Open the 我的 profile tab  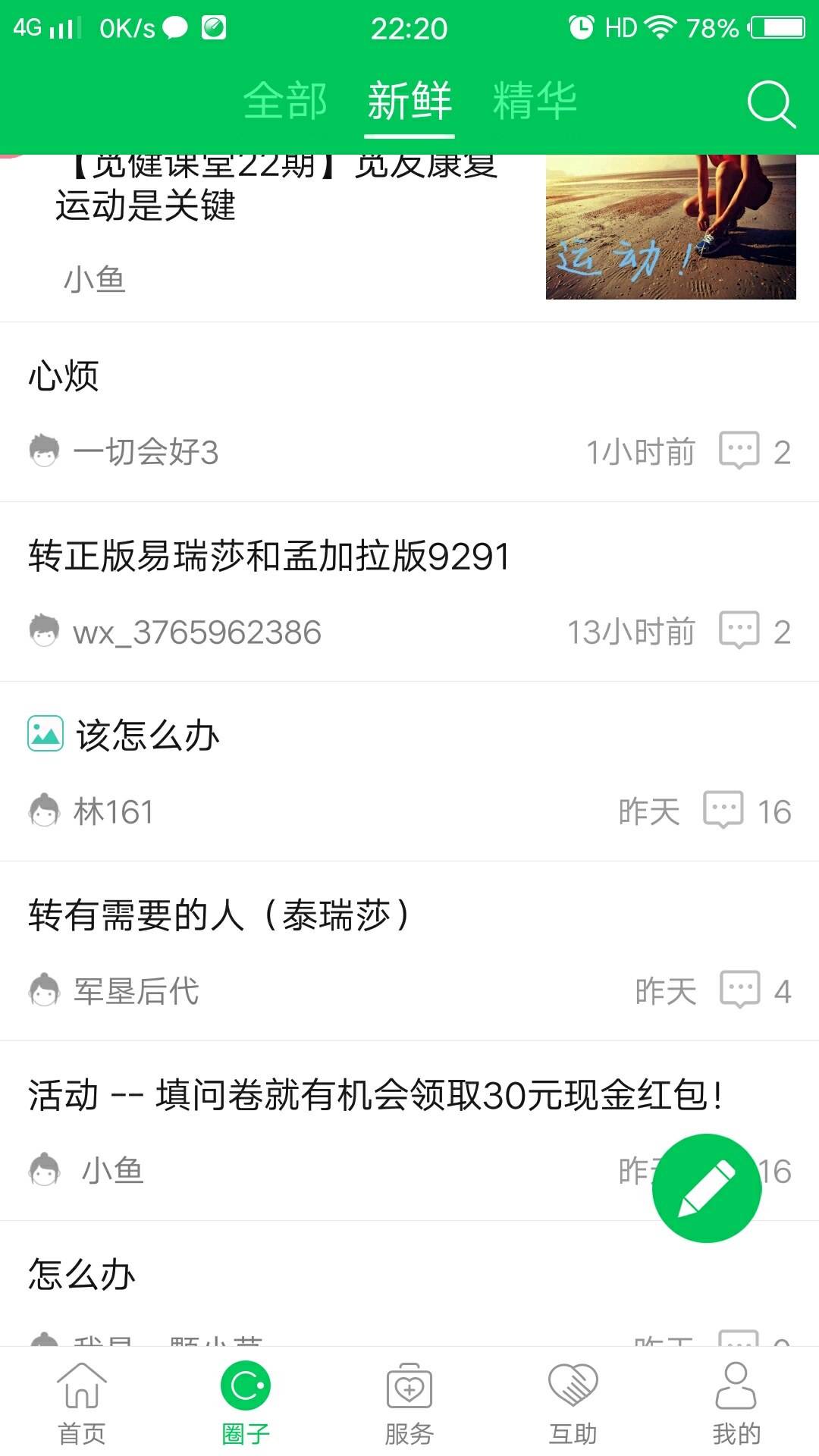(736, 1403)
